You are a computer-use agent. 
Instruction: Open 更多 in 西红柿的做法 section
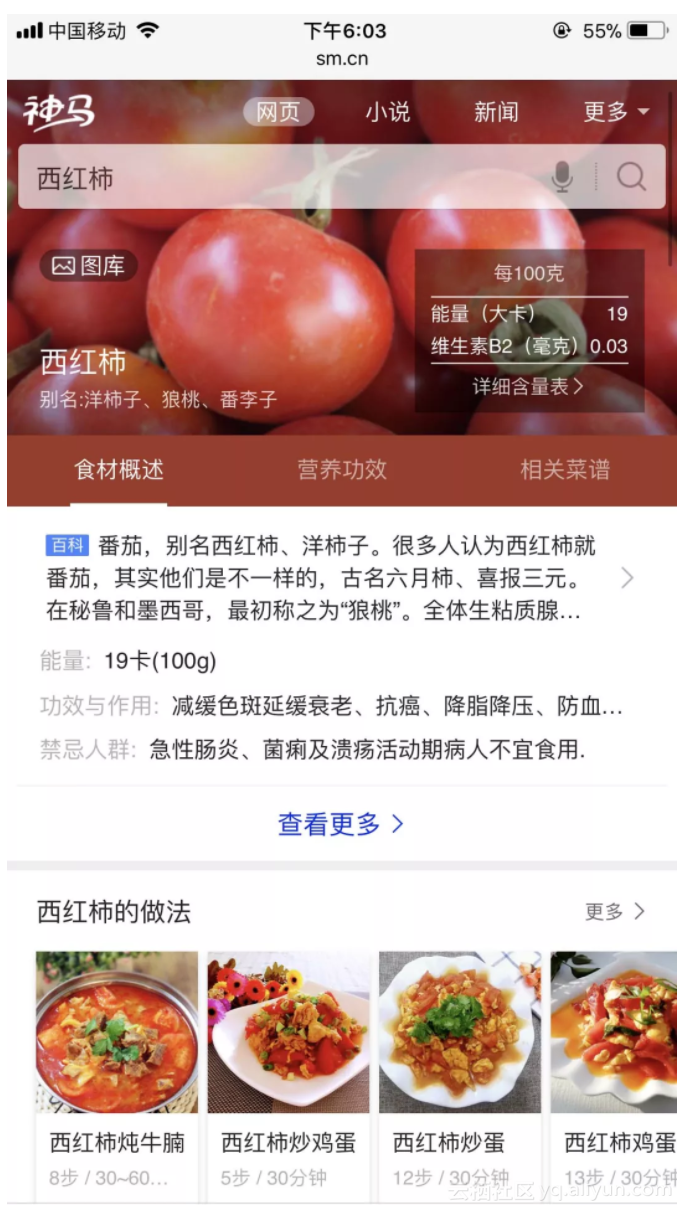[615, 911]
